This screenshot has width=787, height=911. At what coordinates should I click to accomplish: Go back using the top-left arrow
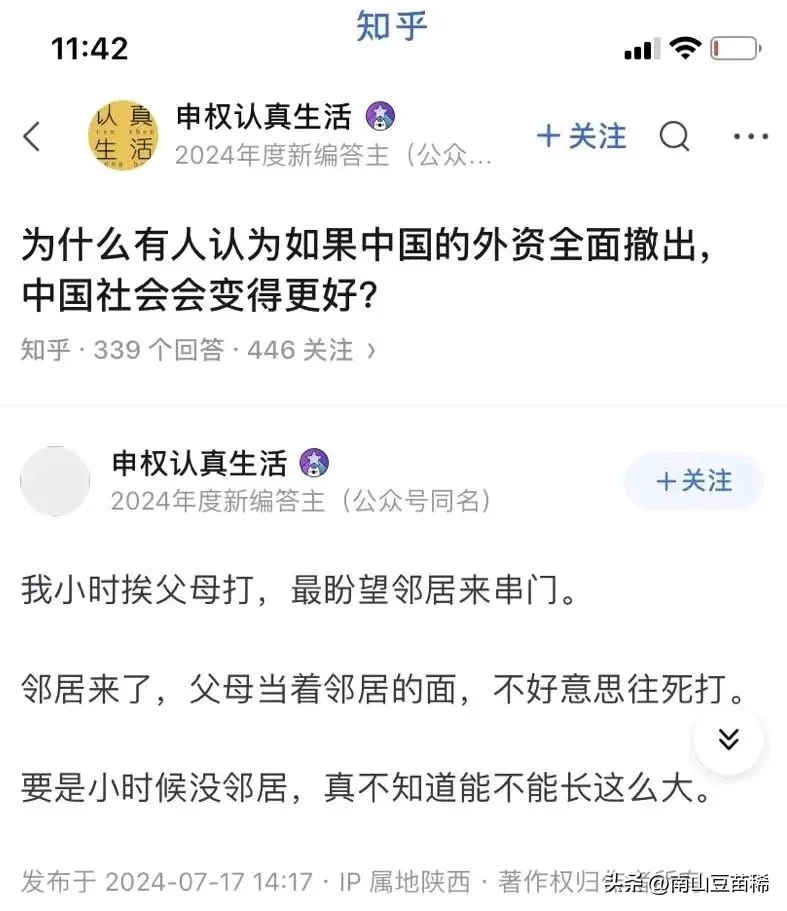click(x=32, y=137)
